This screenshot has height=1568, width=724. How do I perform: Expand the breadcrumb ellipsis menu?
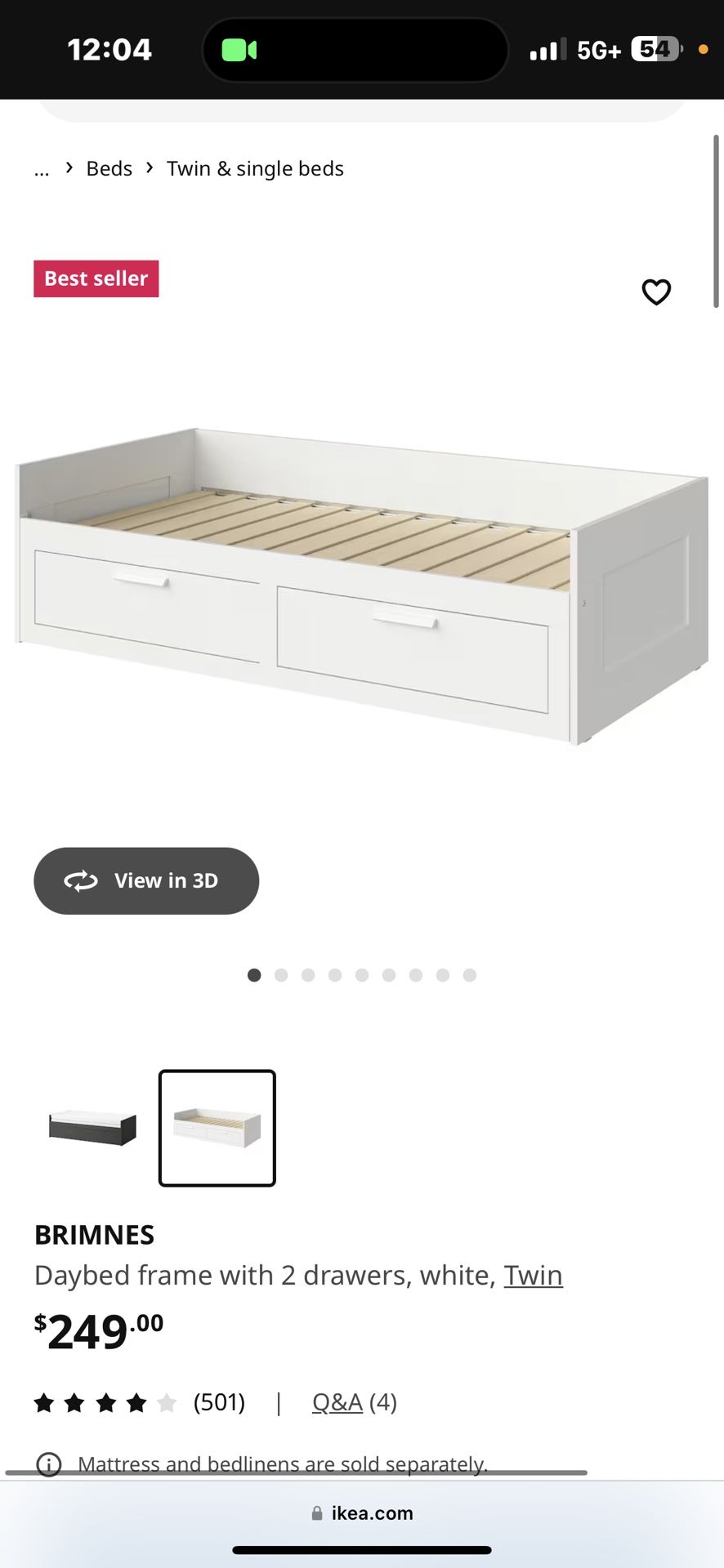(x=42, y=169)
